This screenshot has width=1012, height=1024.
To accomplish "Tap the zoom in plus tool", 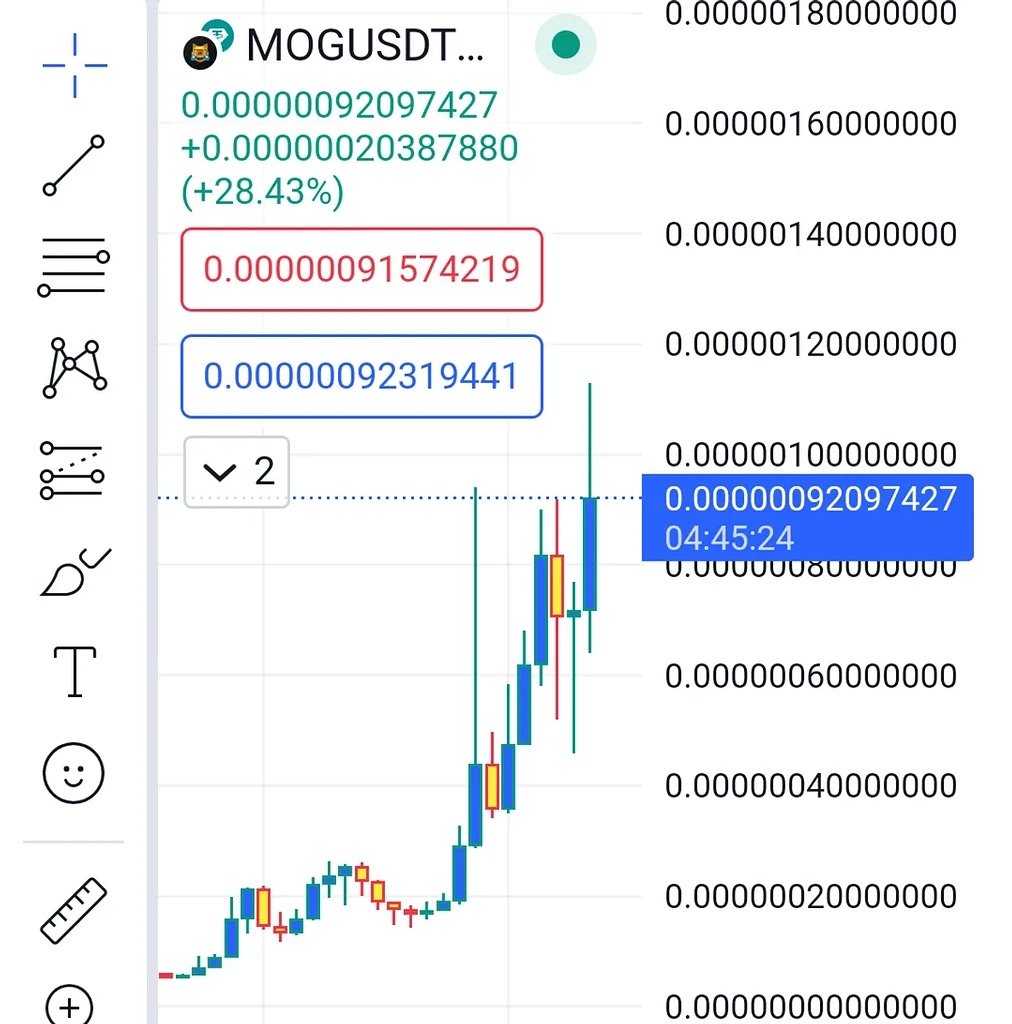I will (x=70, y=1005).
